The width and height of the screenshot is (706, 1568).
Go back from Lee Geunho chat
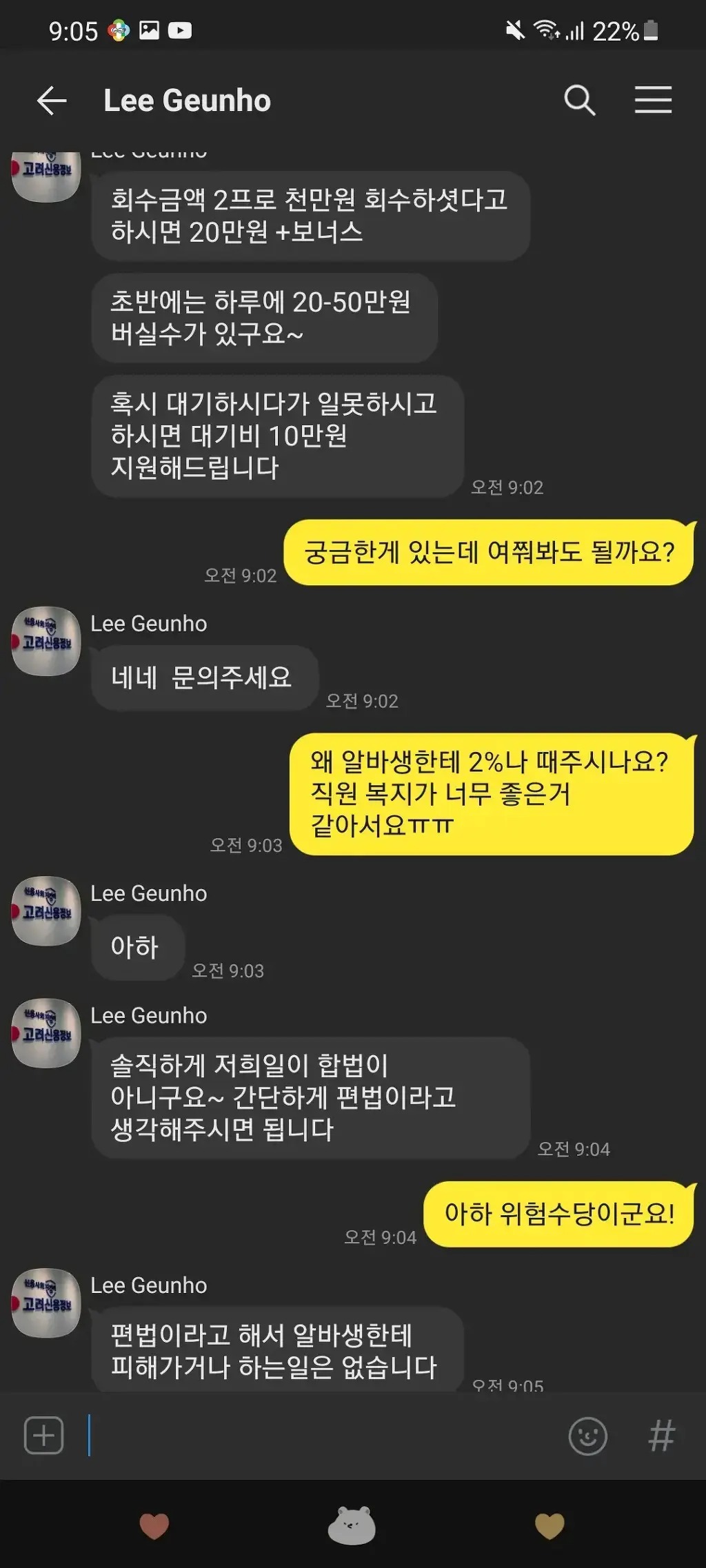click(52, 101)
